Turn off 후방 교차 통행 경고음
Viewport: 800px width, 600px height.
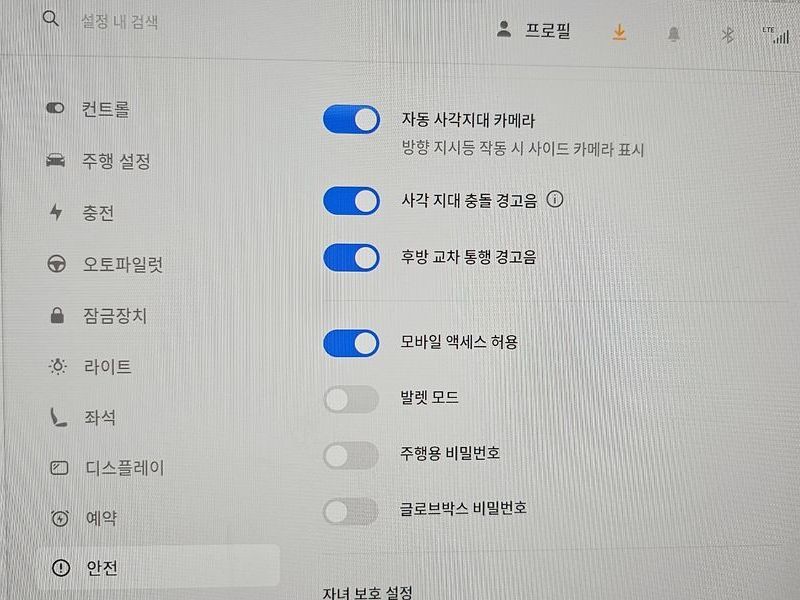(x=351, y=258)
